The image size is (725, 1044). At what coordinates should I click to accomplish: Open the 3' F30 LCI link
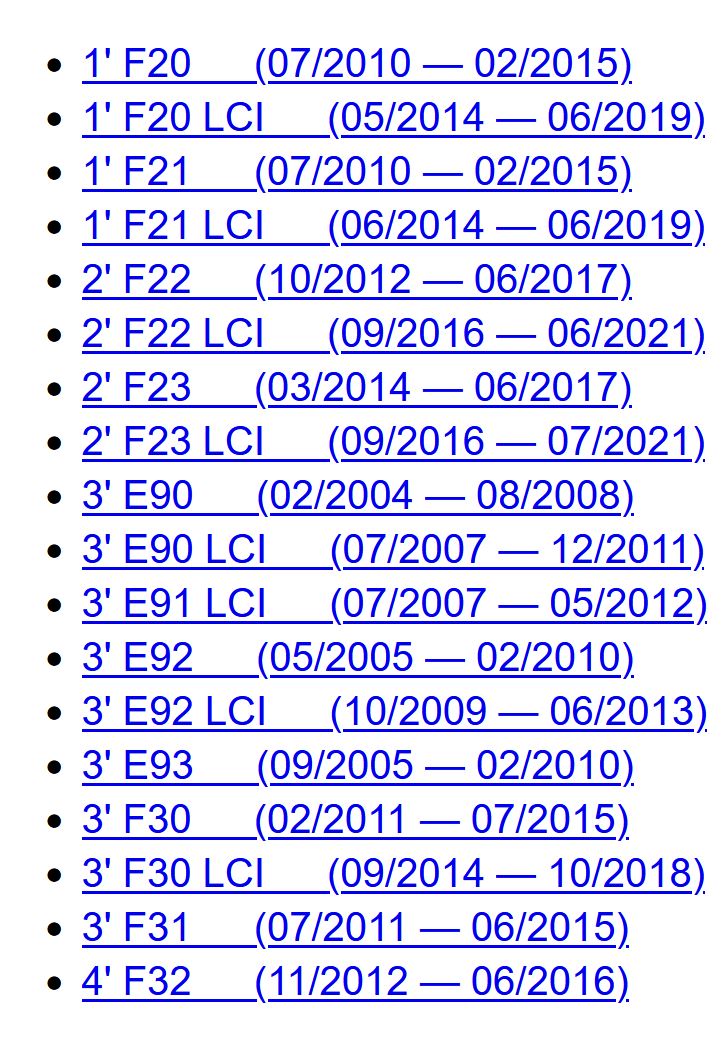pyautogui.click(x=393, y=874)
